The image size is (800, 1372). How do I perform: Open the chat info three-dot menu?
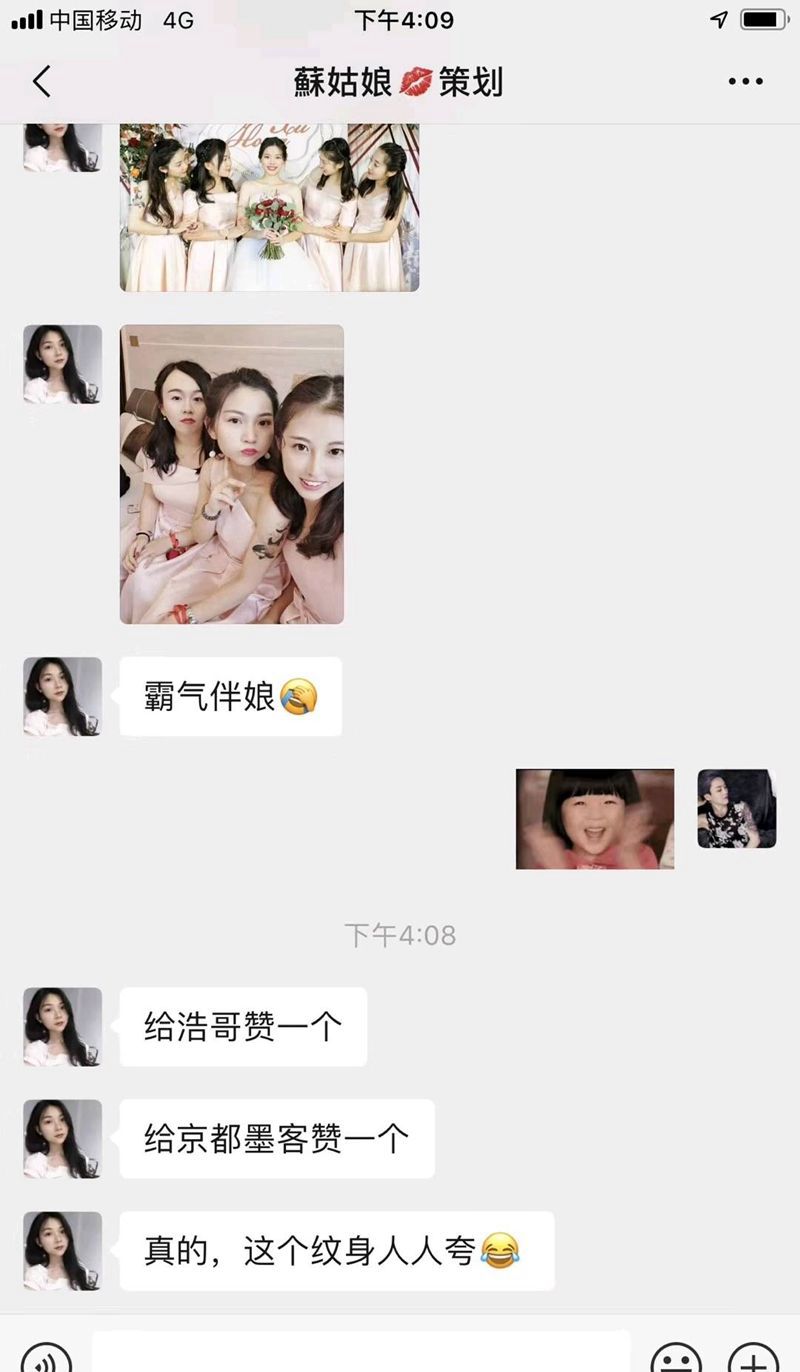[x=745, y=82]
